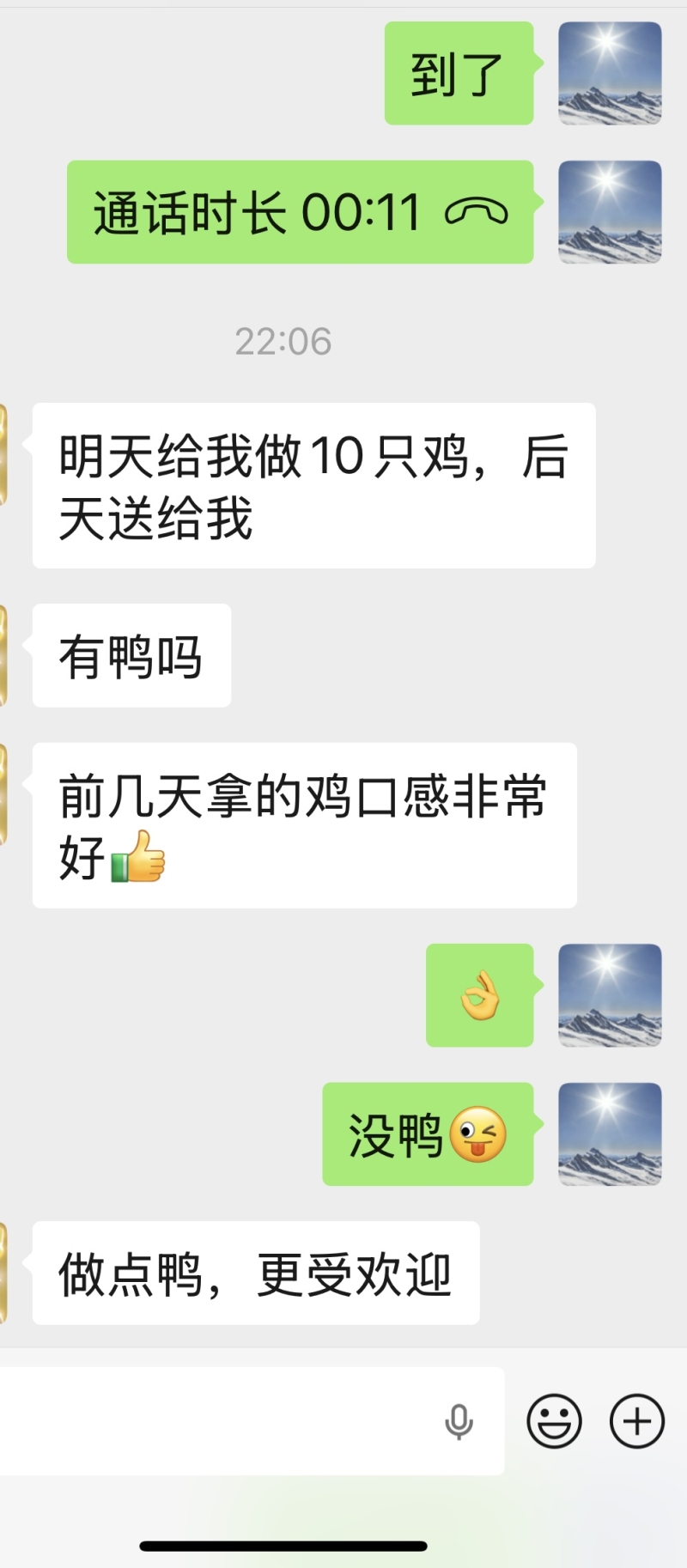
Task: Open the contact's avatar beside 有鸭吗
Action: click(3, 655)
